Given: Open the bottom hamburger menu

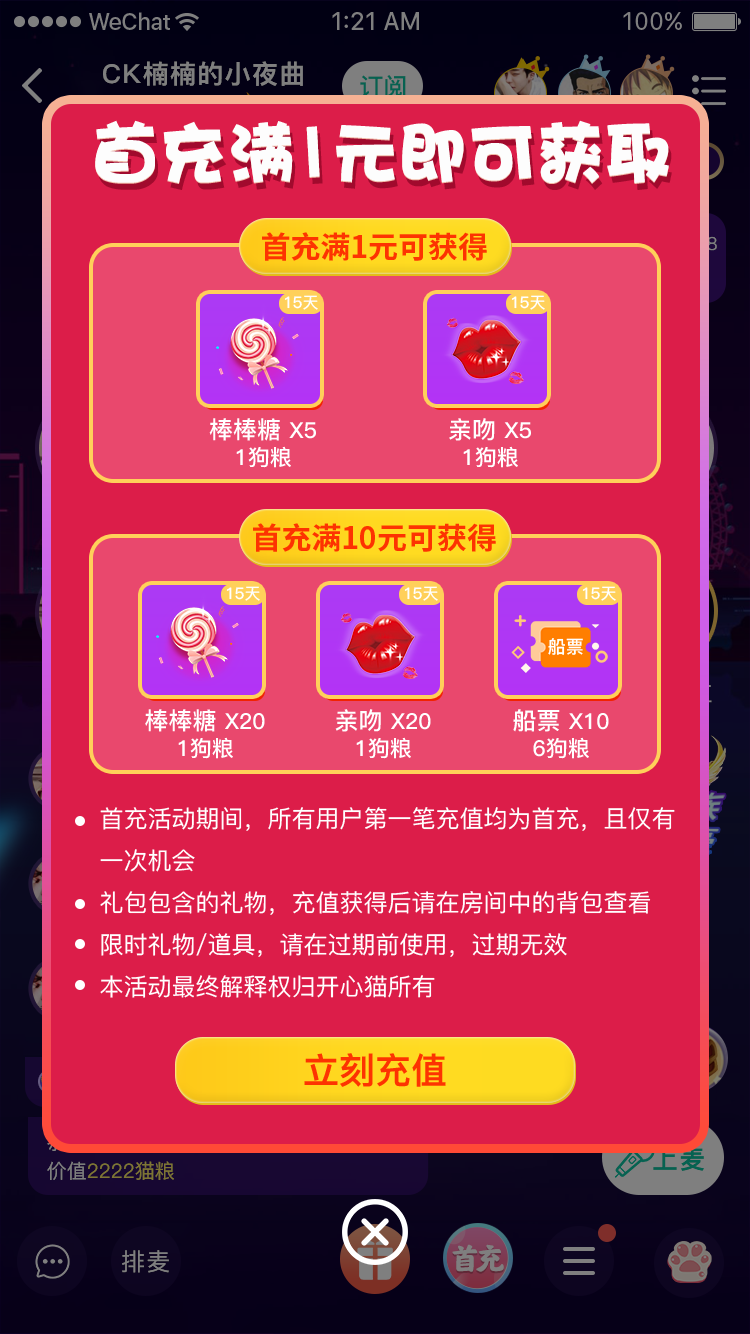Looking at the screenshot, I should [x=579, y=1262].
